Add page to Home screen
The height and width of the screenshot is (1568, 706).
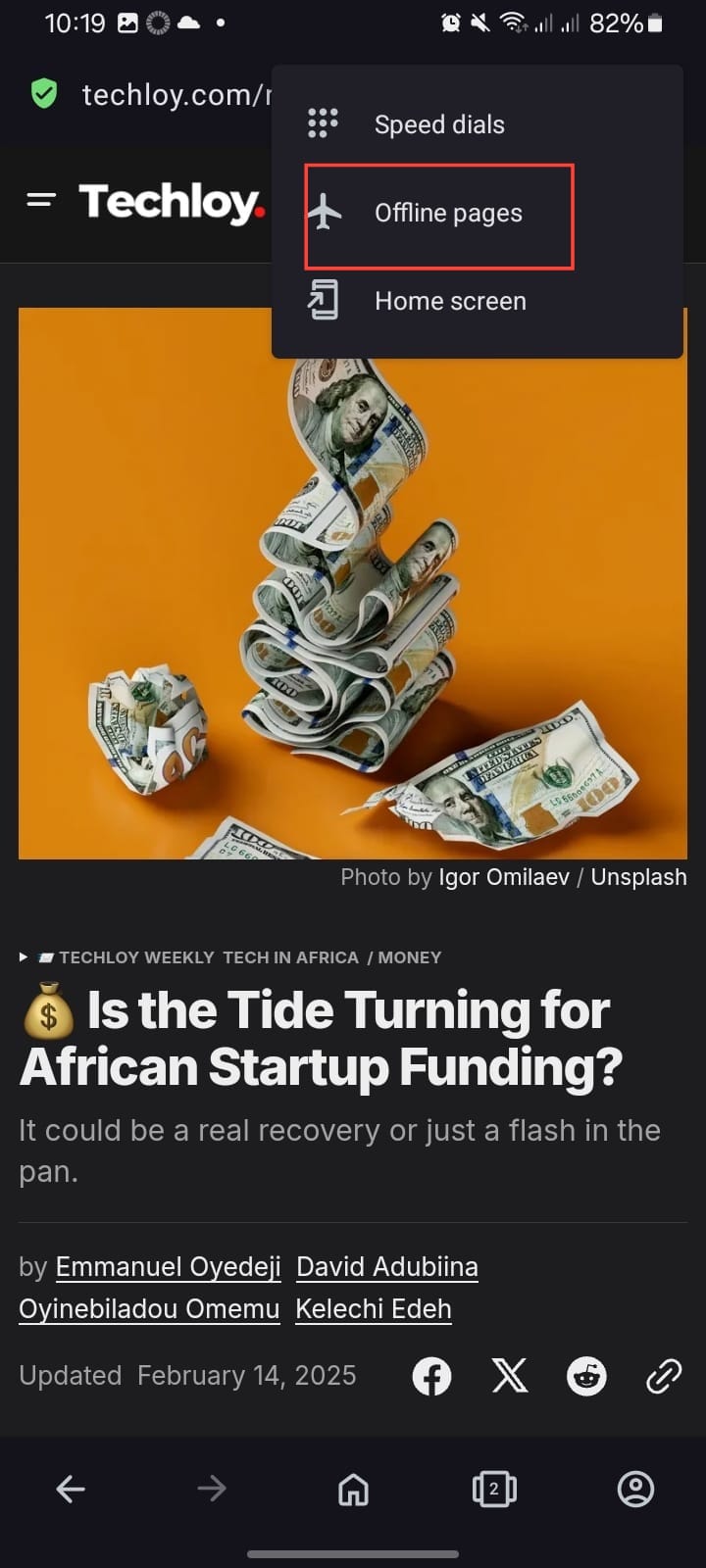pyautogui.click(x=449, y=301)
